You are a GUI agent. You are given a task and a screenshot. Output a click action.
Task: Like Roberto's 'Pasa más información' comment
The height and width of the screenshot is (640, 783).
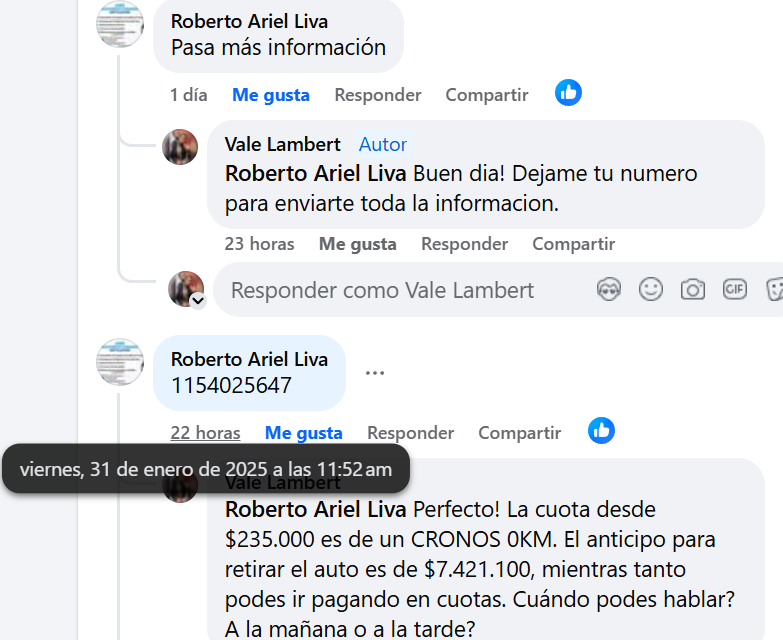(x=271, y=95)
